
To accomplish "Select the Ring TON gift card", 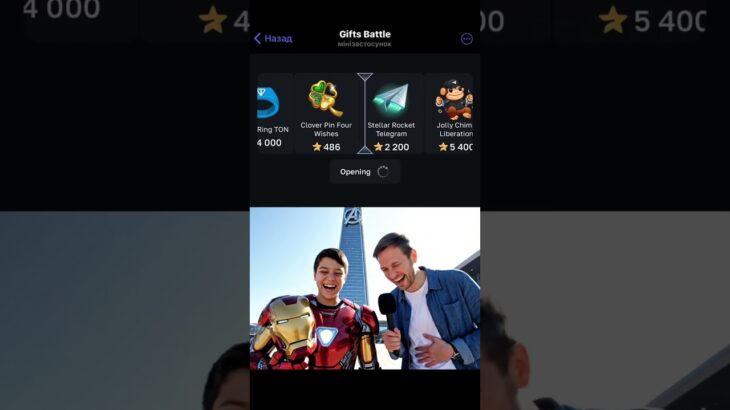I will (272, 113).
